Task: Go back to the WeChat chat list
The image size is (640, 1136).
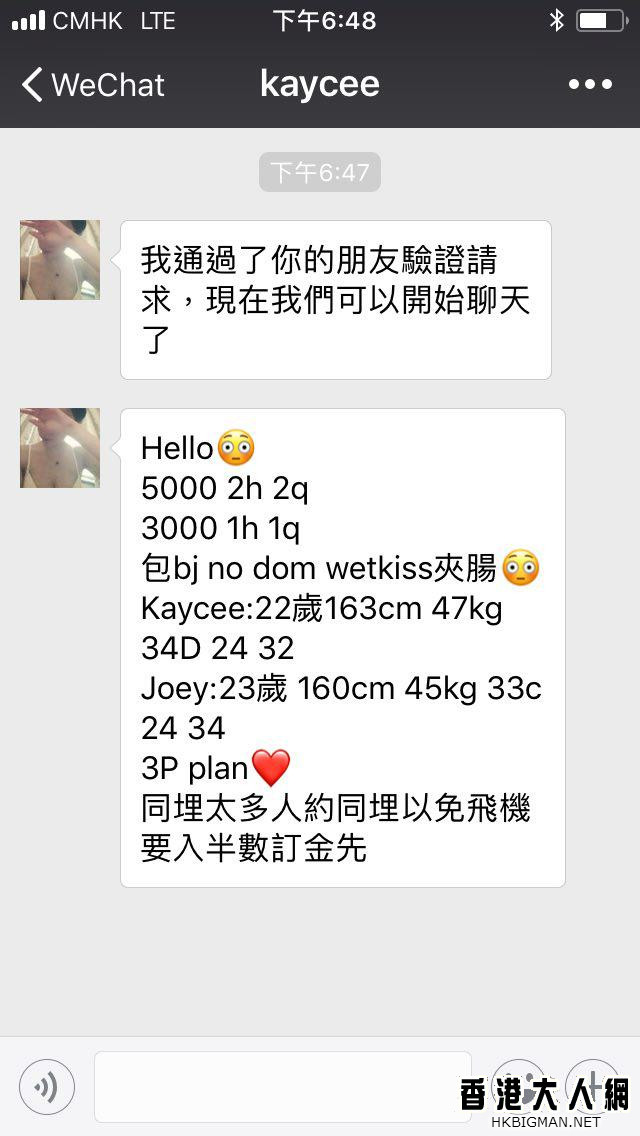Action: click(92, 85)
